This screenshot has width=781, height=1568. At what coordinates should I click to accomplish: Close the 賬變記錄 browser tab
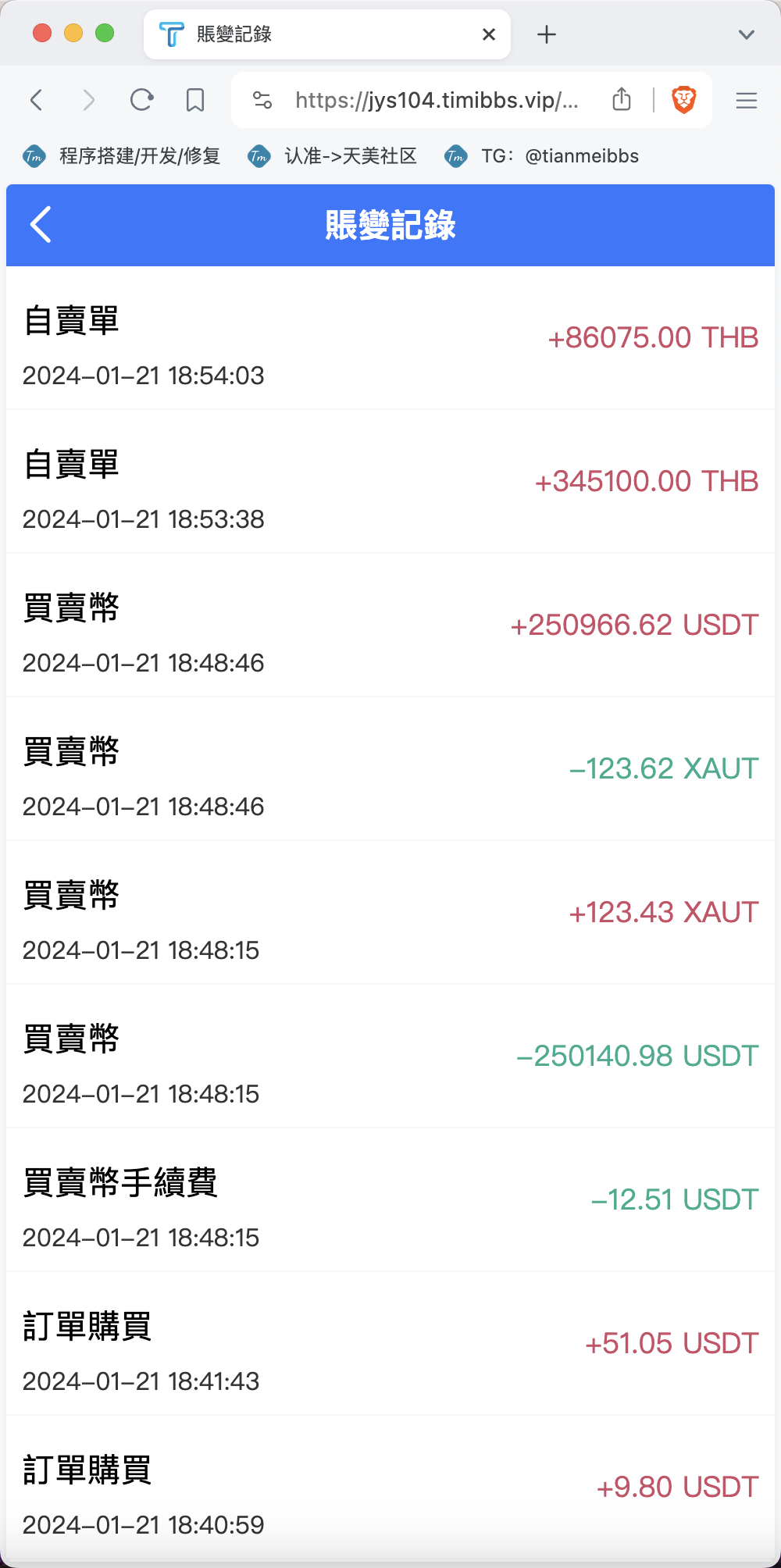[x=489, y=34]
